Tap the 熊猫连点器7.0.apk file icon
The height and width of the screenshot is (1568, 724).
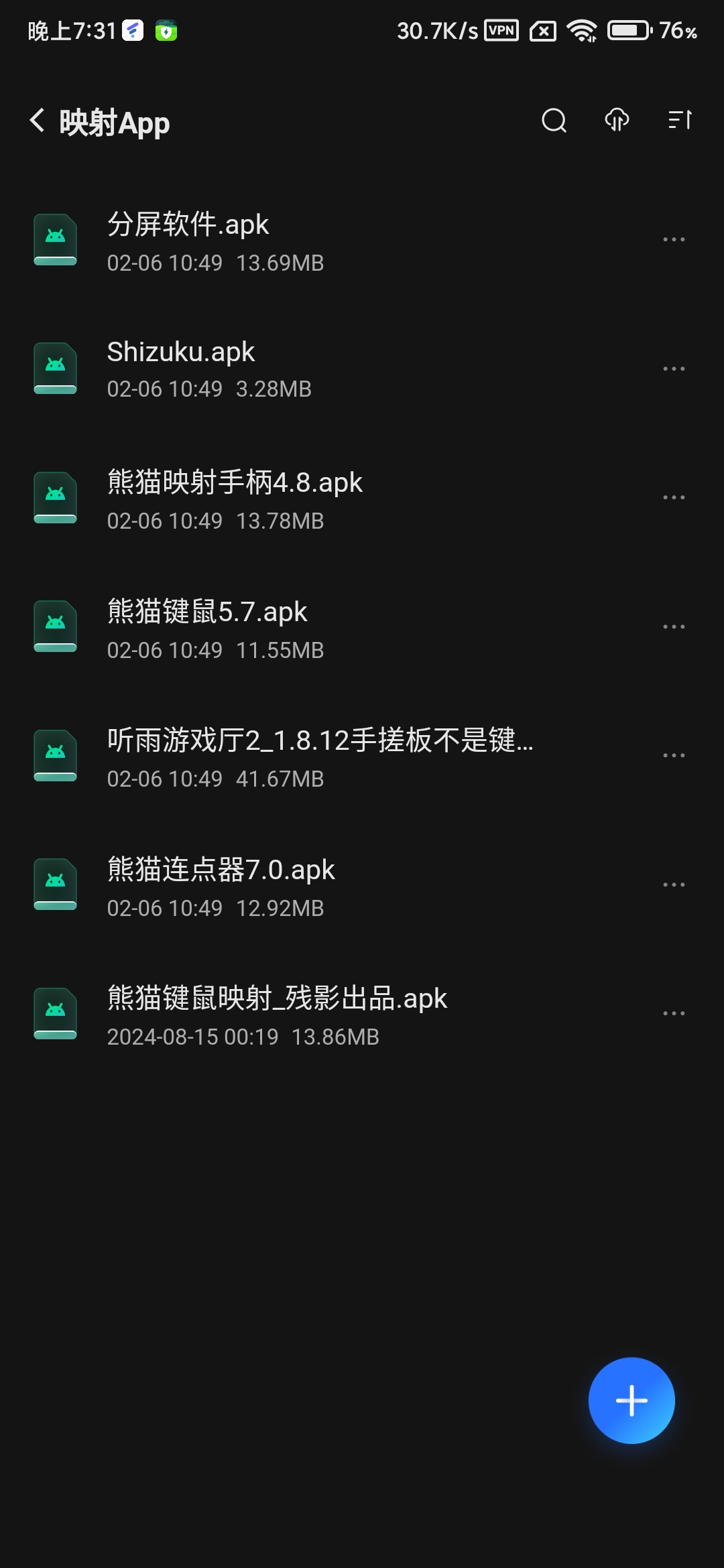tap(56, 885)
